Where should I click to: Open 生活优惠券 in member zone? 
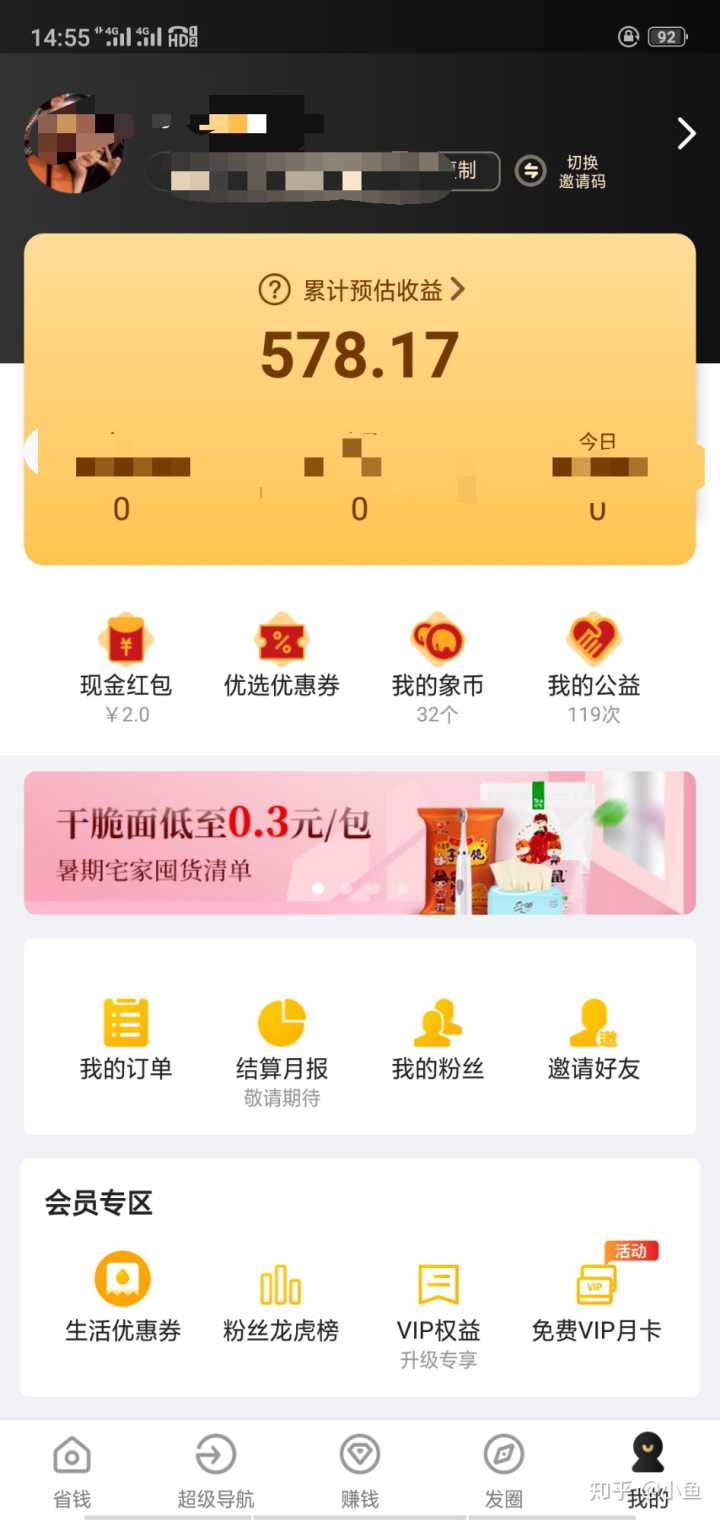click(x=123, y=1298)
